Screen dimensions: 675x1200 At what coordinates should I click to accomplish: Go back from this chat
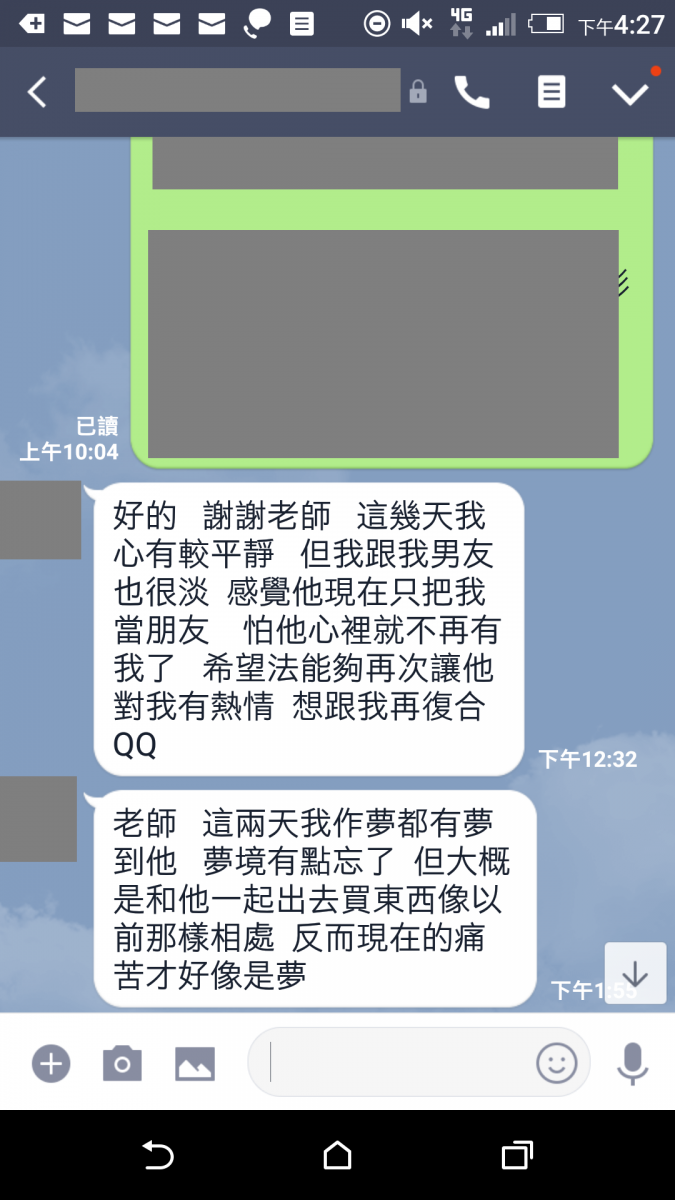37,92
